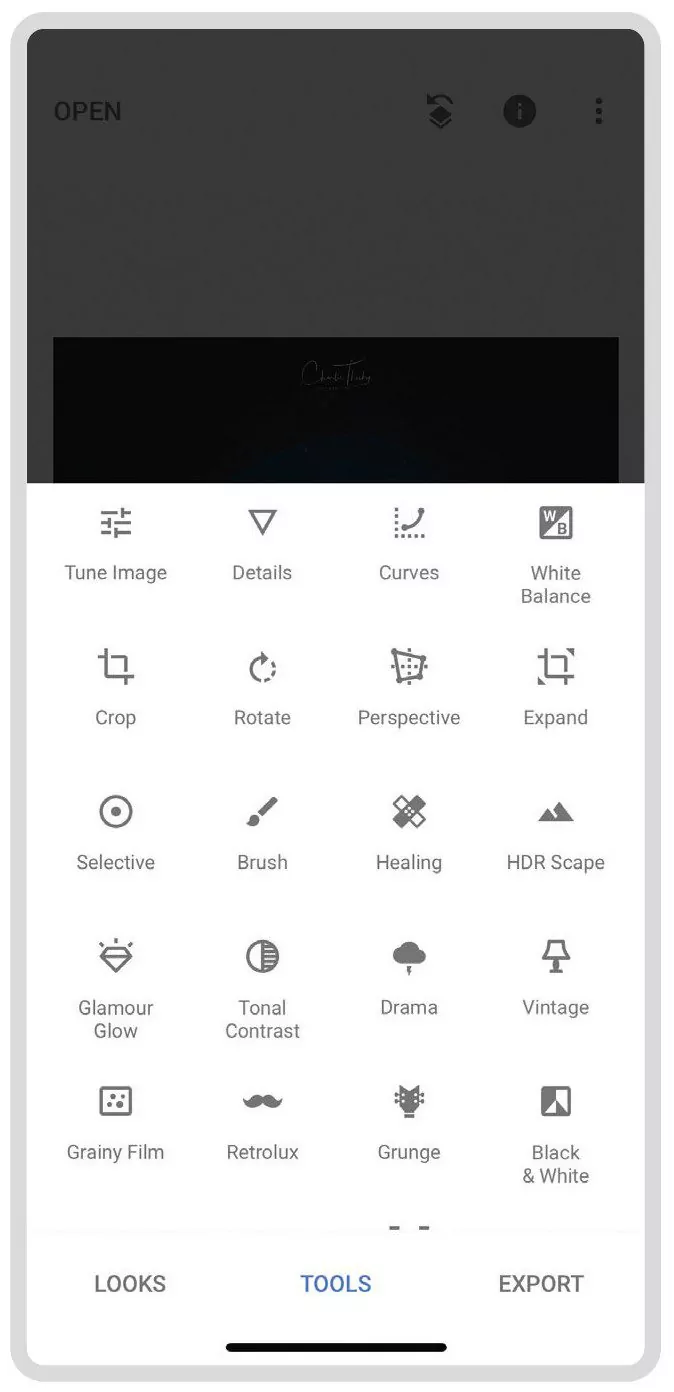674x1392 pixels.
Task: Select the Brush tool
Action: tap(262, 834)
